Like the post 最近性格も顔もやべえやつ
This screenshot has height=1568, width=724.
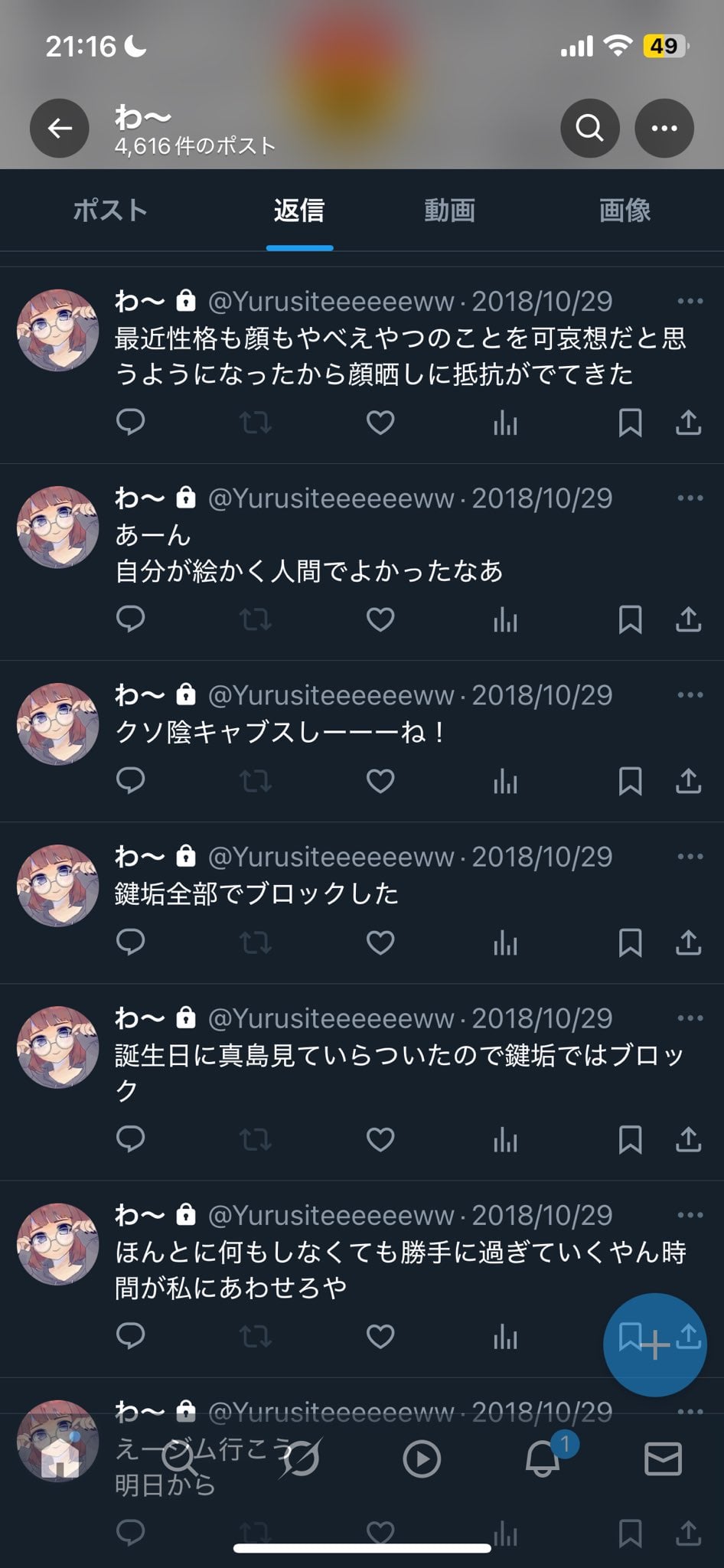(x=380, y=423)
